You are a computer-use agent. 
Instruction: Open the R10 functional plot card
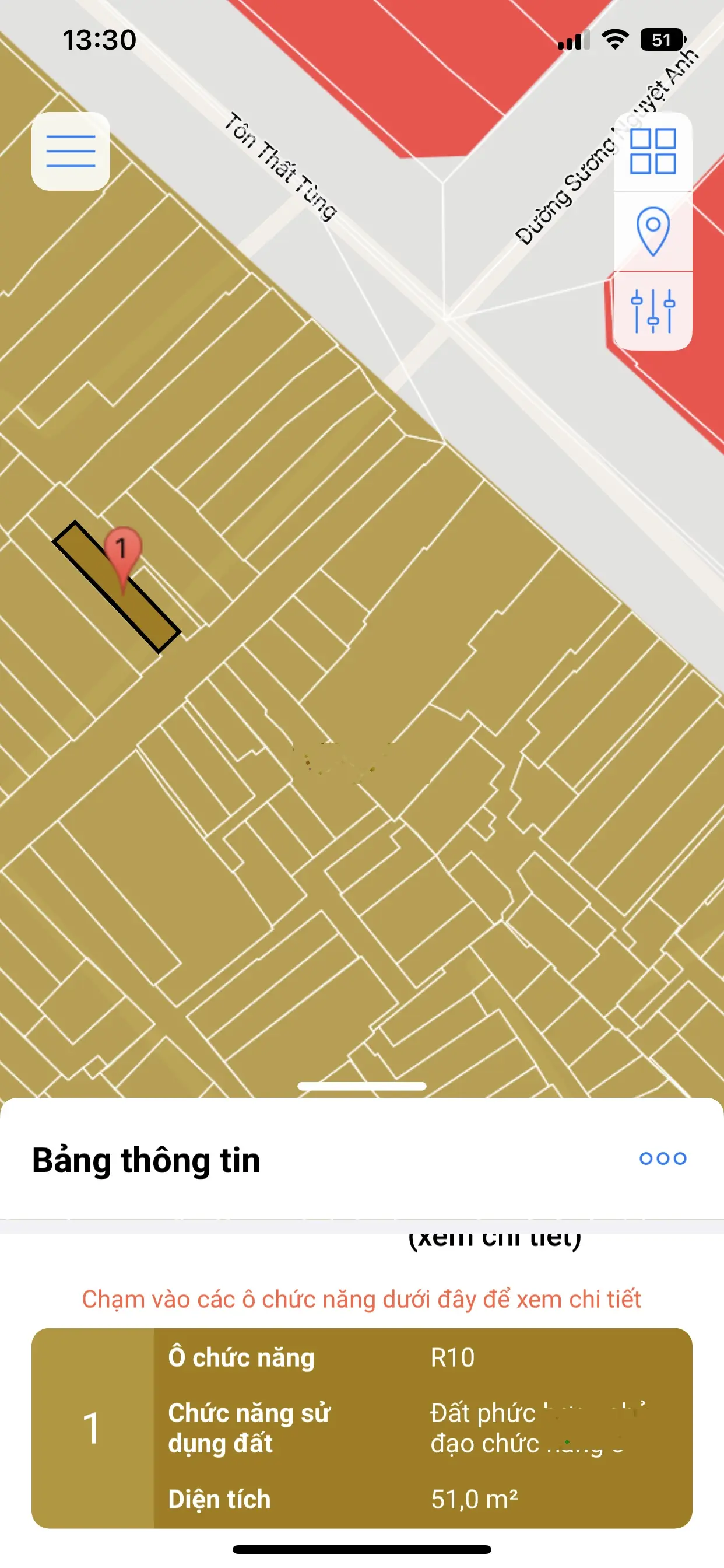(361, 1427)
